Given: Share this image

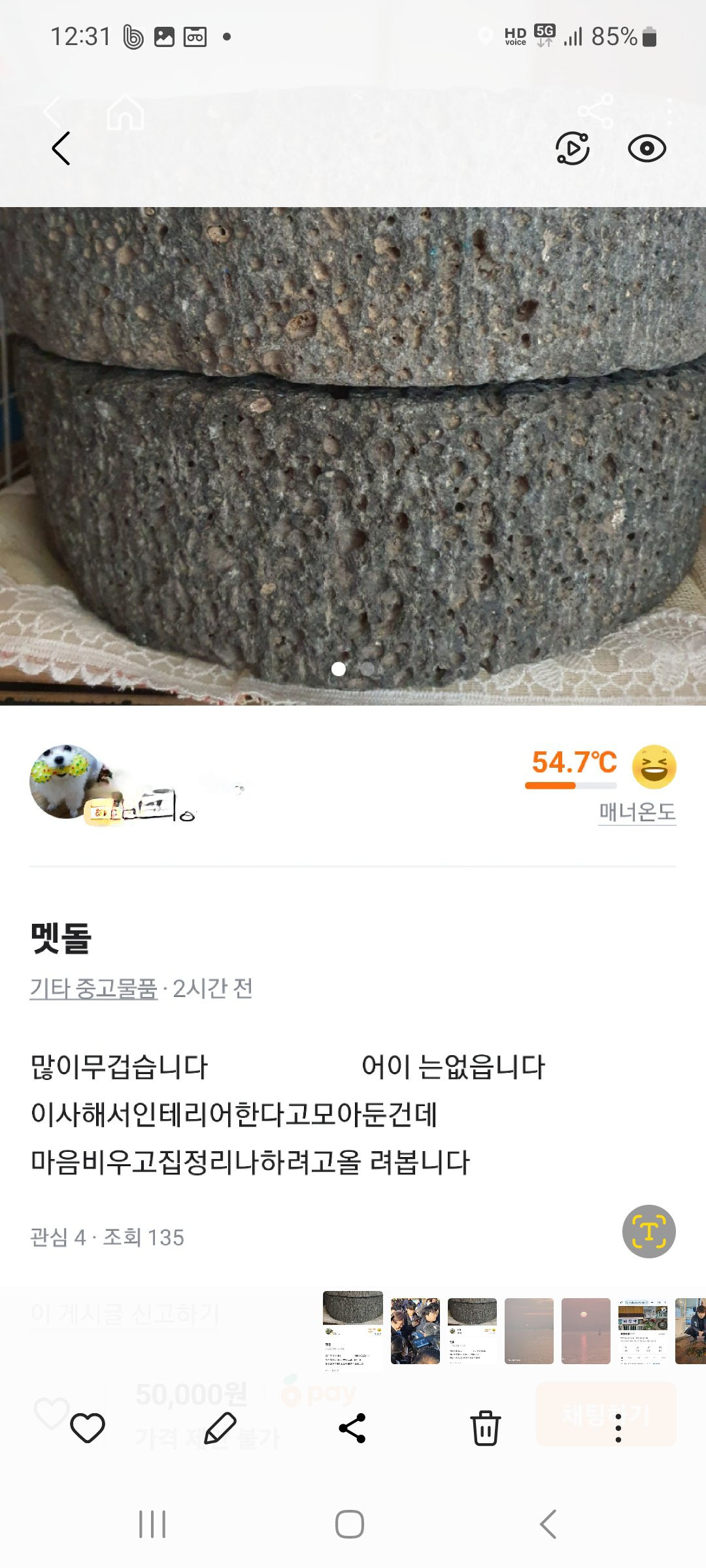Looking at the screenshot, I should [352, 1428].
